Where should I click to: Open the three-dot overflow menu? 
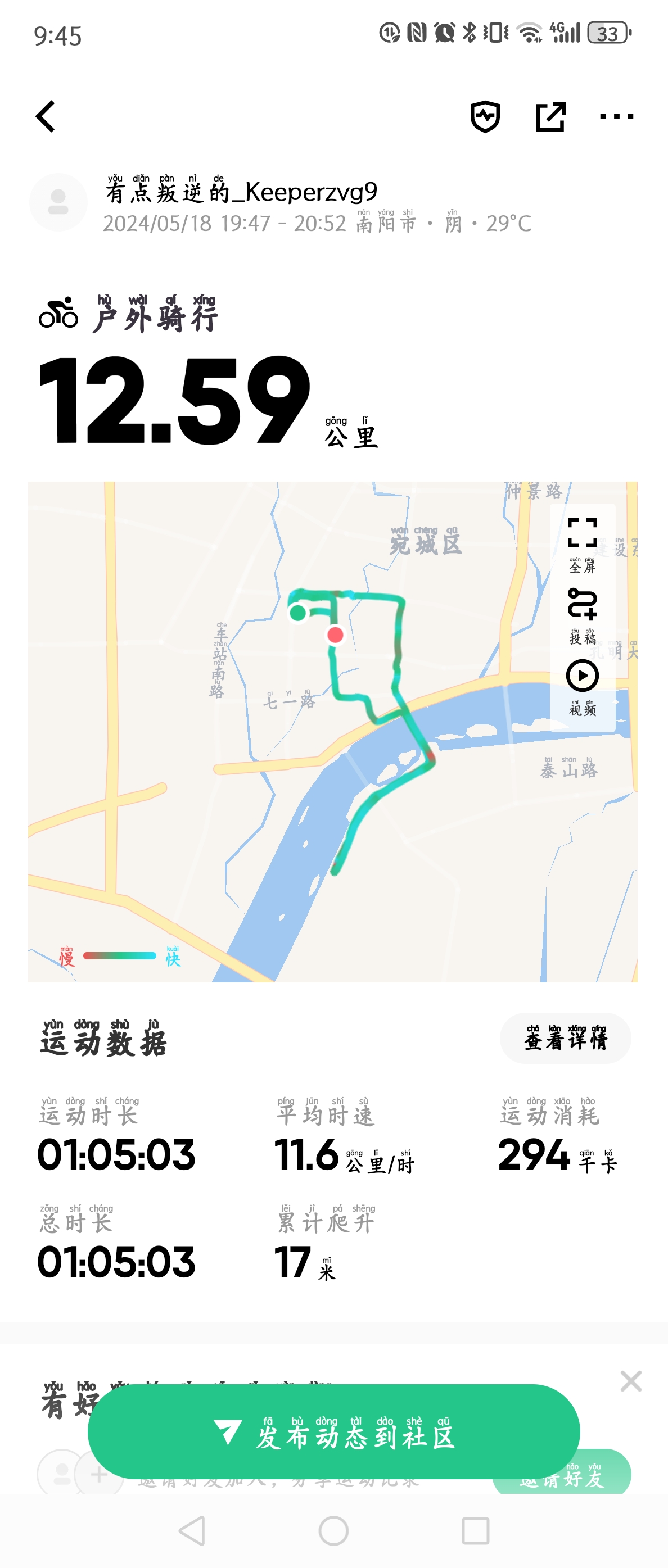pos(616,116)
